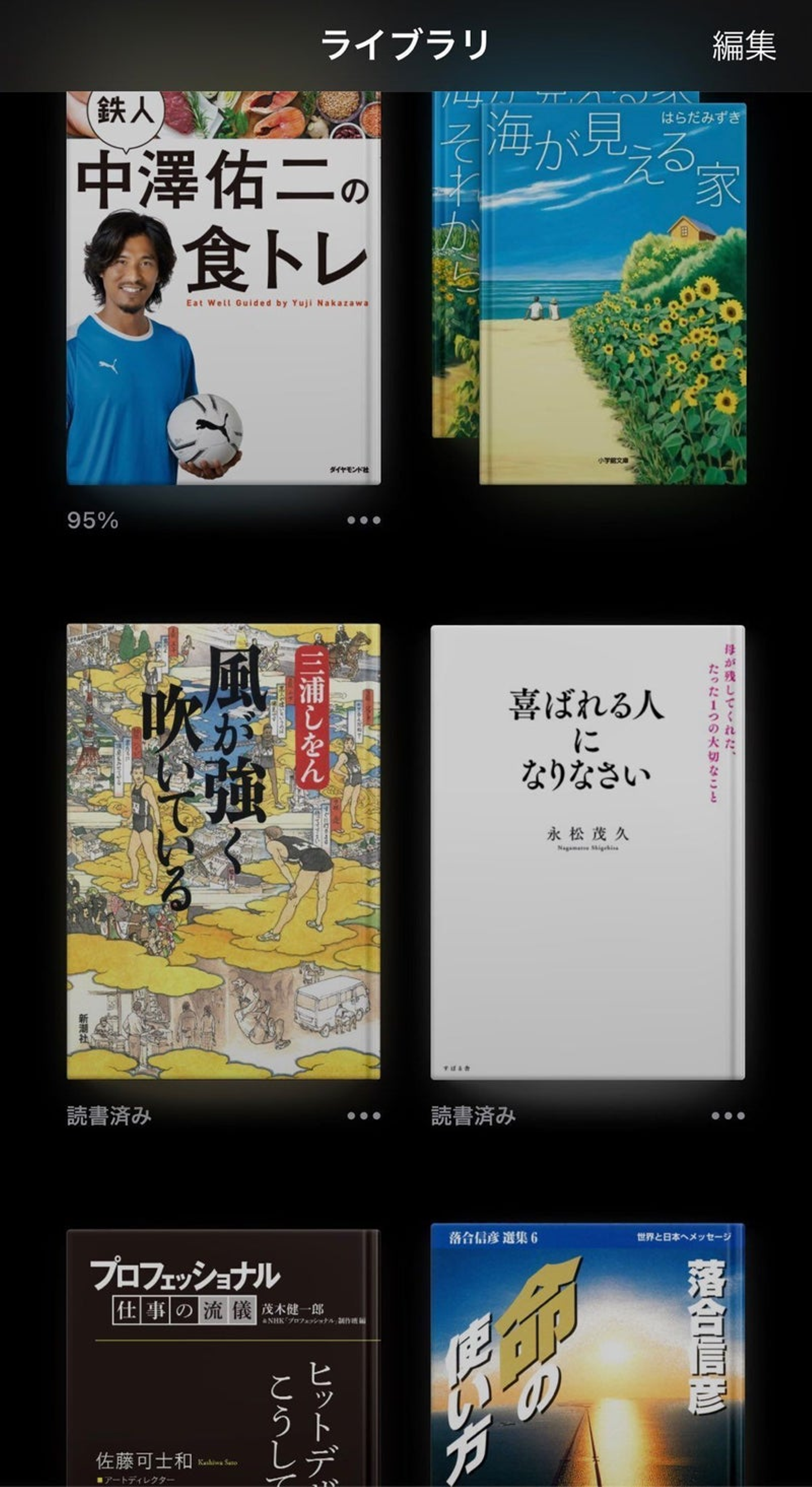812x1487 pixels.
Task: Show options menu for 風が強く吹いている
Action: click(364, 1116)
